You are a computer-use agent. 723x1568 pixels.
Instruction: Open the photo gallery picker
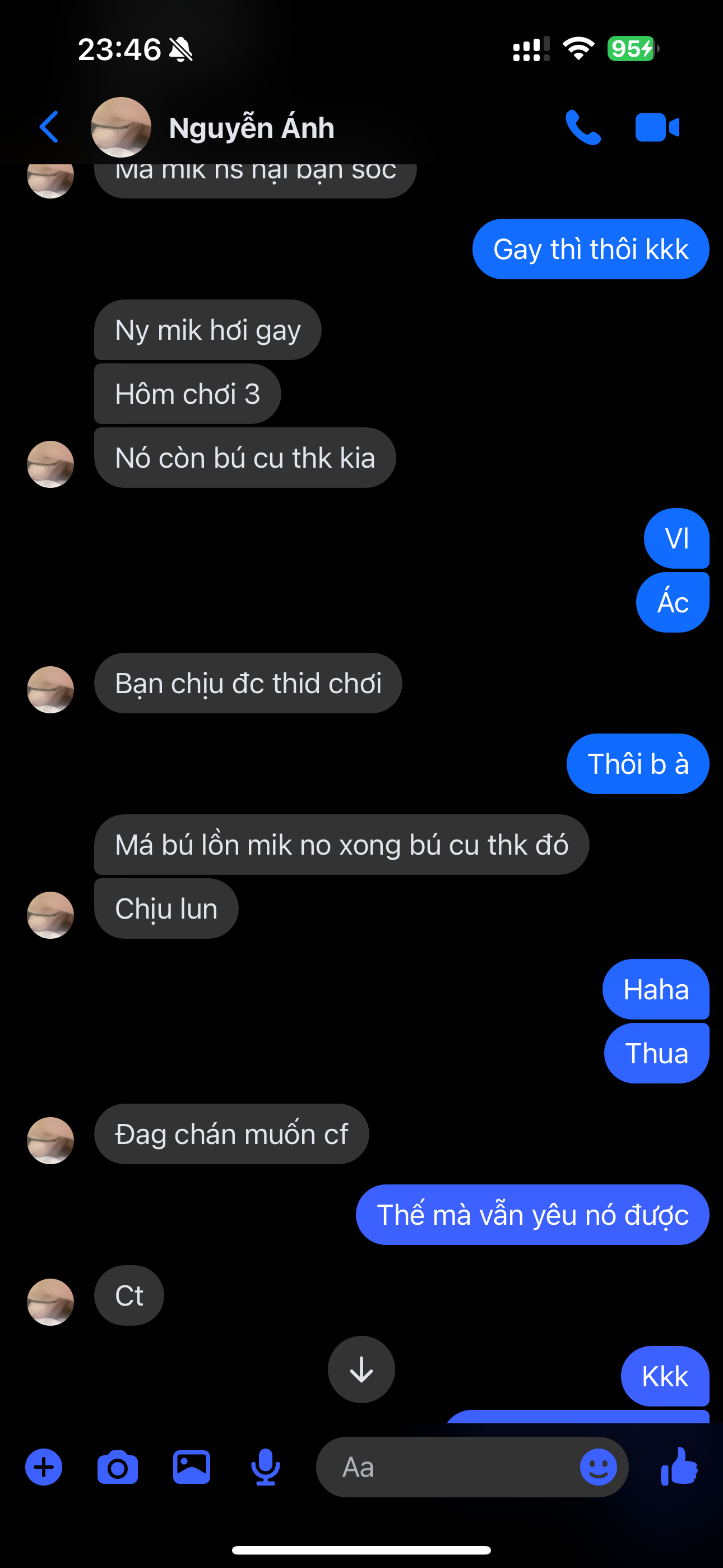(192, 1468)
